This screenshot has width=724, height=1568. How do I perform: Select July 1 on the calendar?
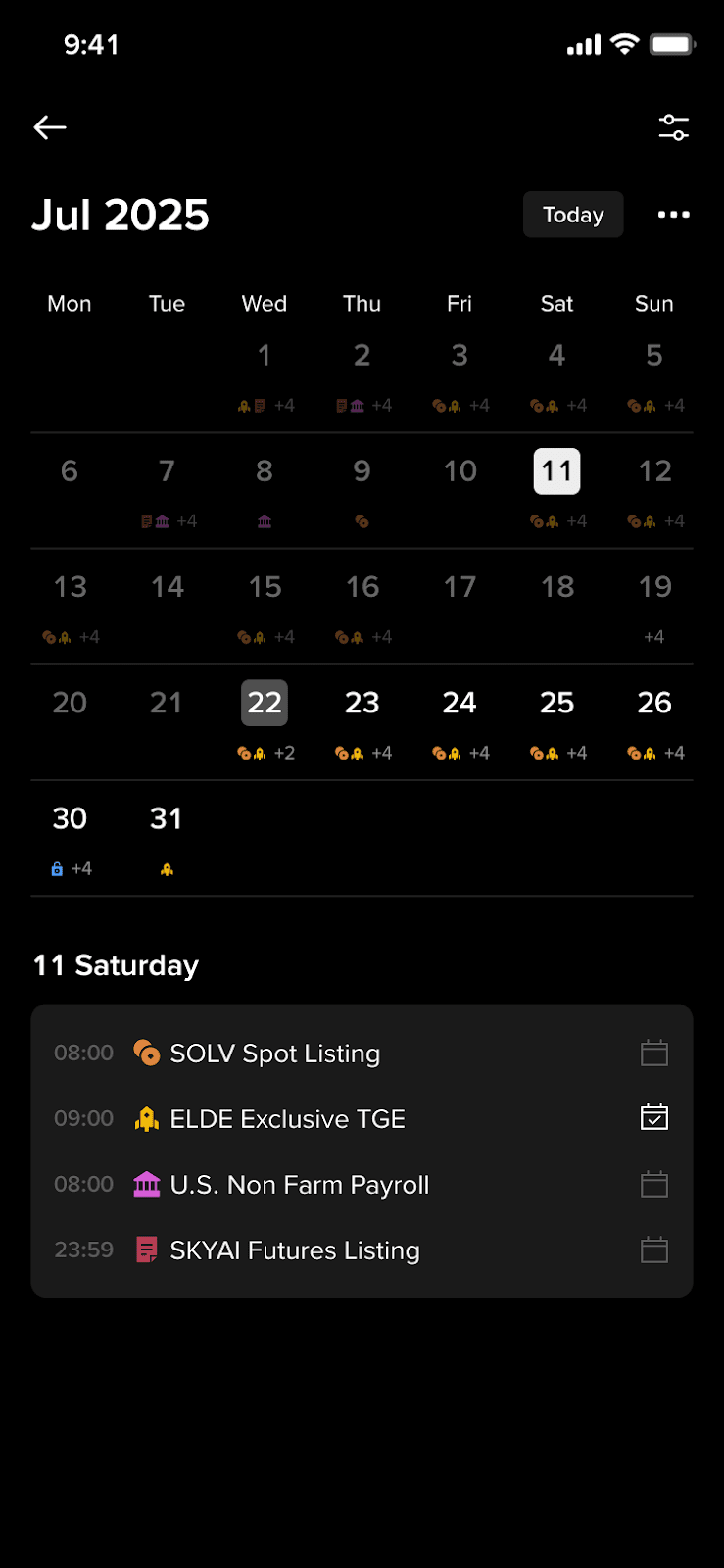point(265,356)
